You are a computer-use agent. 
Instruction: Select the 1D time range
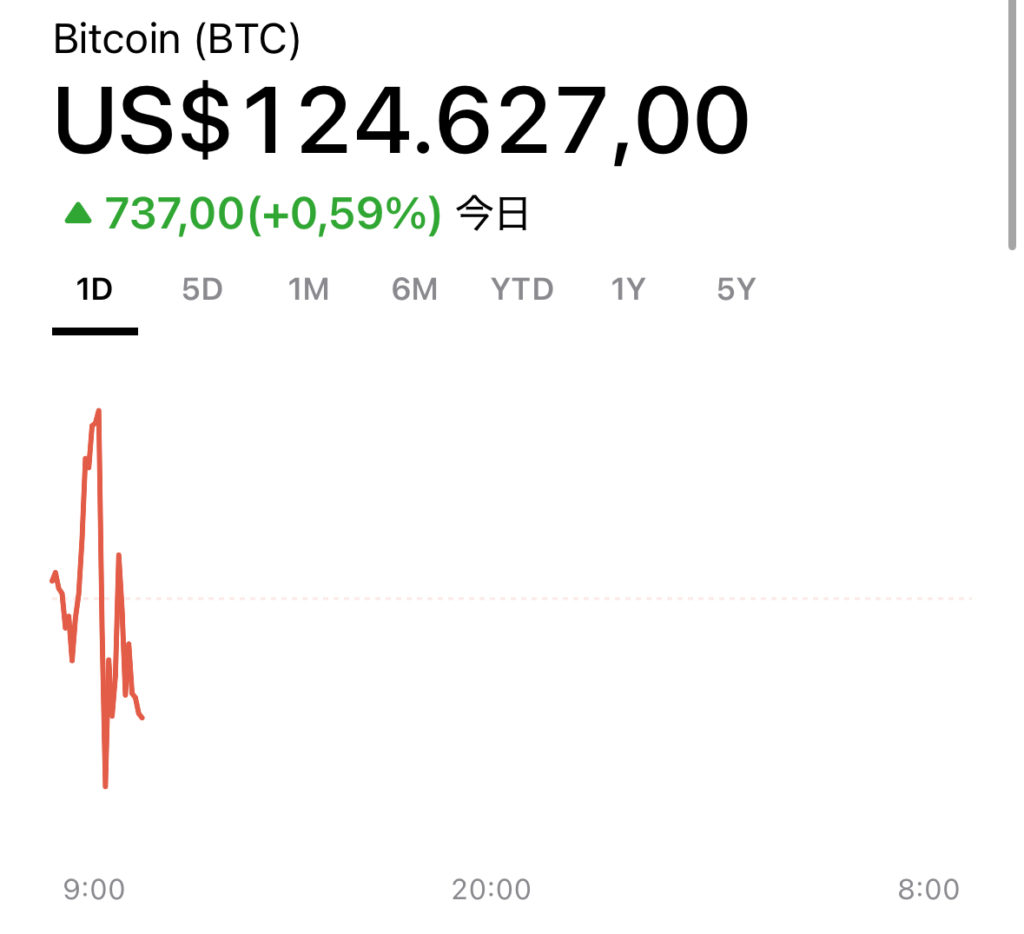95,290
